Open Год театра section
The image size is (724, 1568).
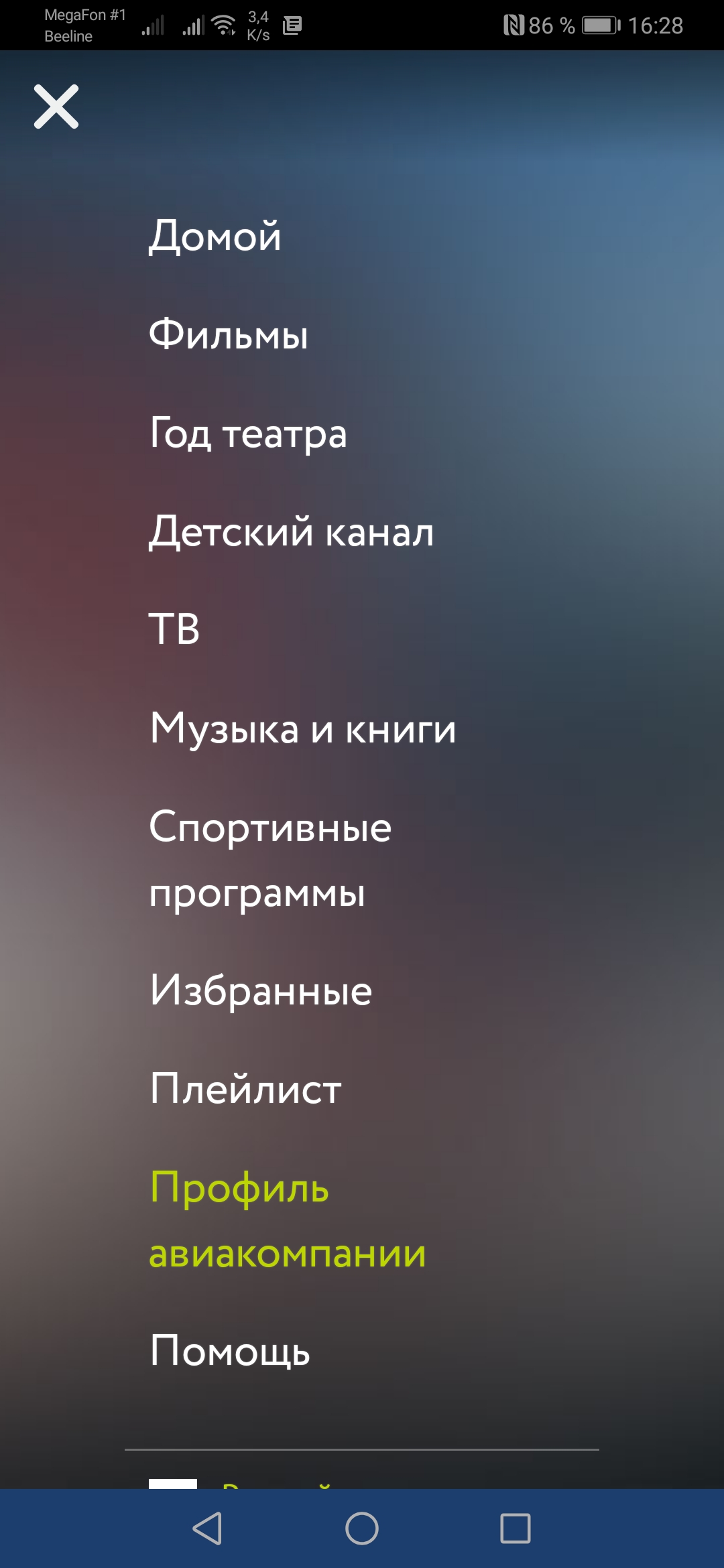248,434
